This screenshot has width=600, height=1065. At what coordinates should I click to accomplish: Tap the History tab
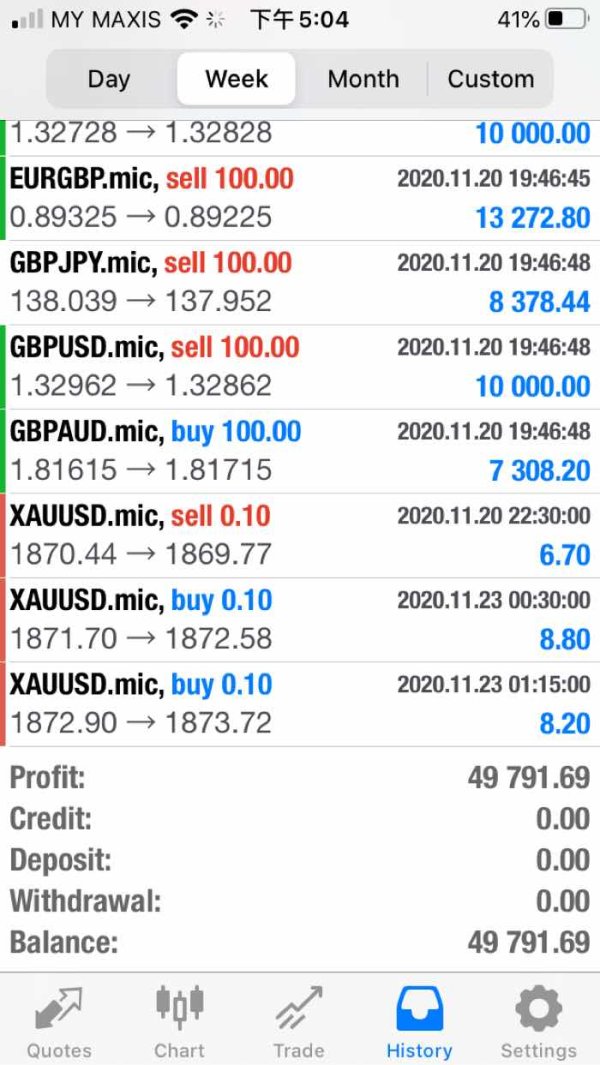click(x=419, y=1022)
